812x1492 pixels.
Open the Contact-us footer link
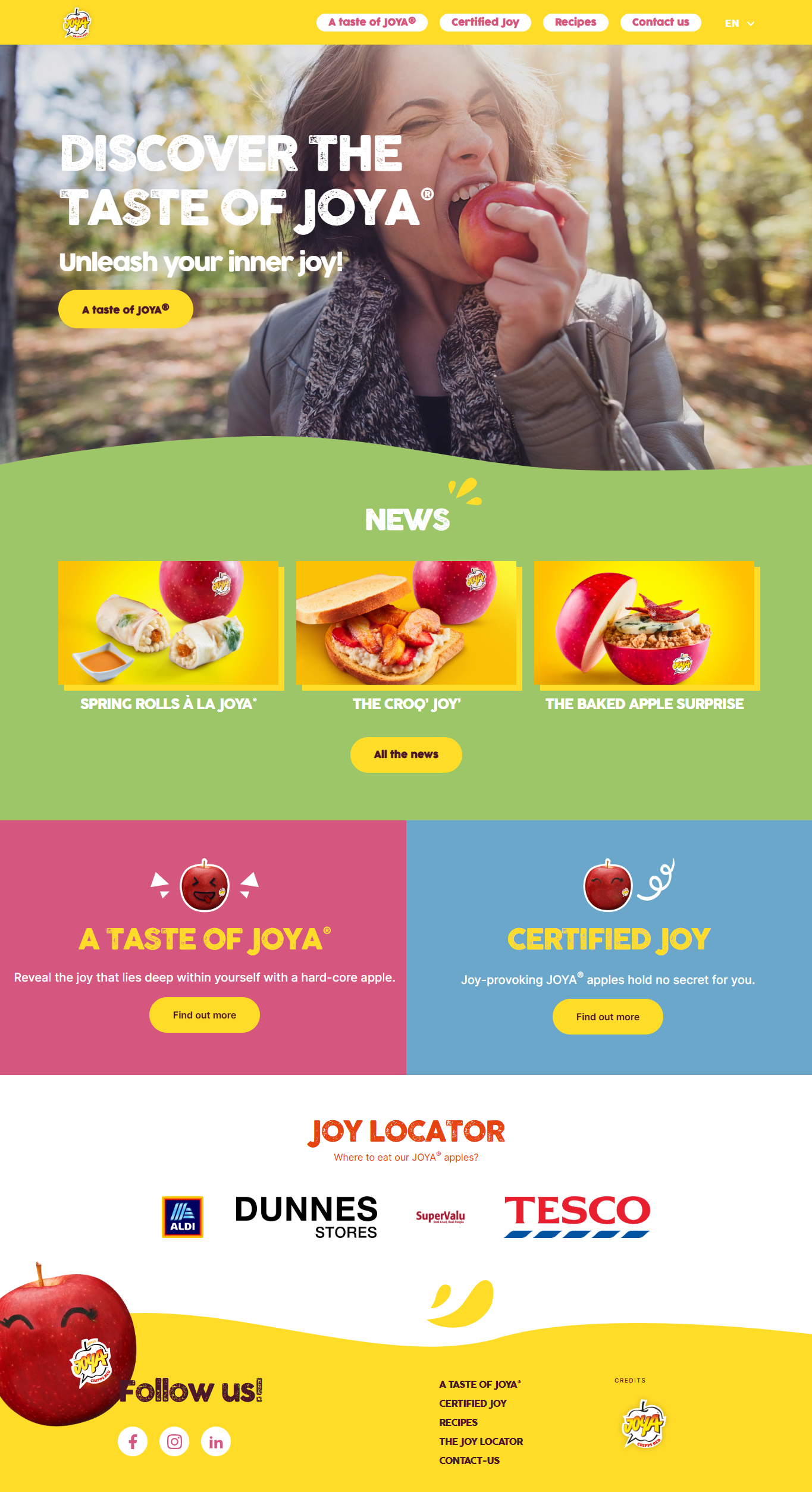[x=469, y=1460]
